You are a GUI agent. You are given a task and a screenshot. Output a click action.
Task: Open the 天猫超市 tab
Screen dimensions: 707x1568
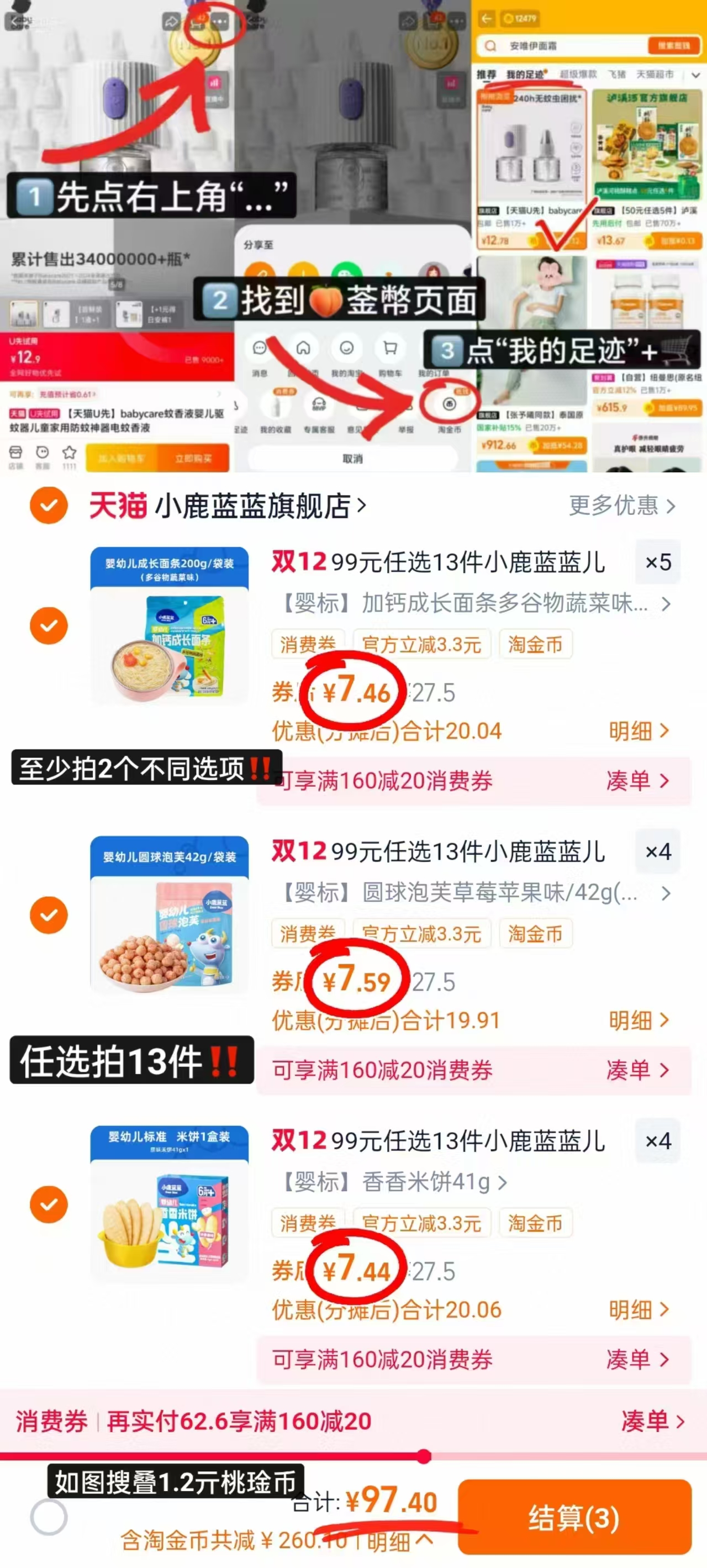pyautogui.click(x=656, y=73)
